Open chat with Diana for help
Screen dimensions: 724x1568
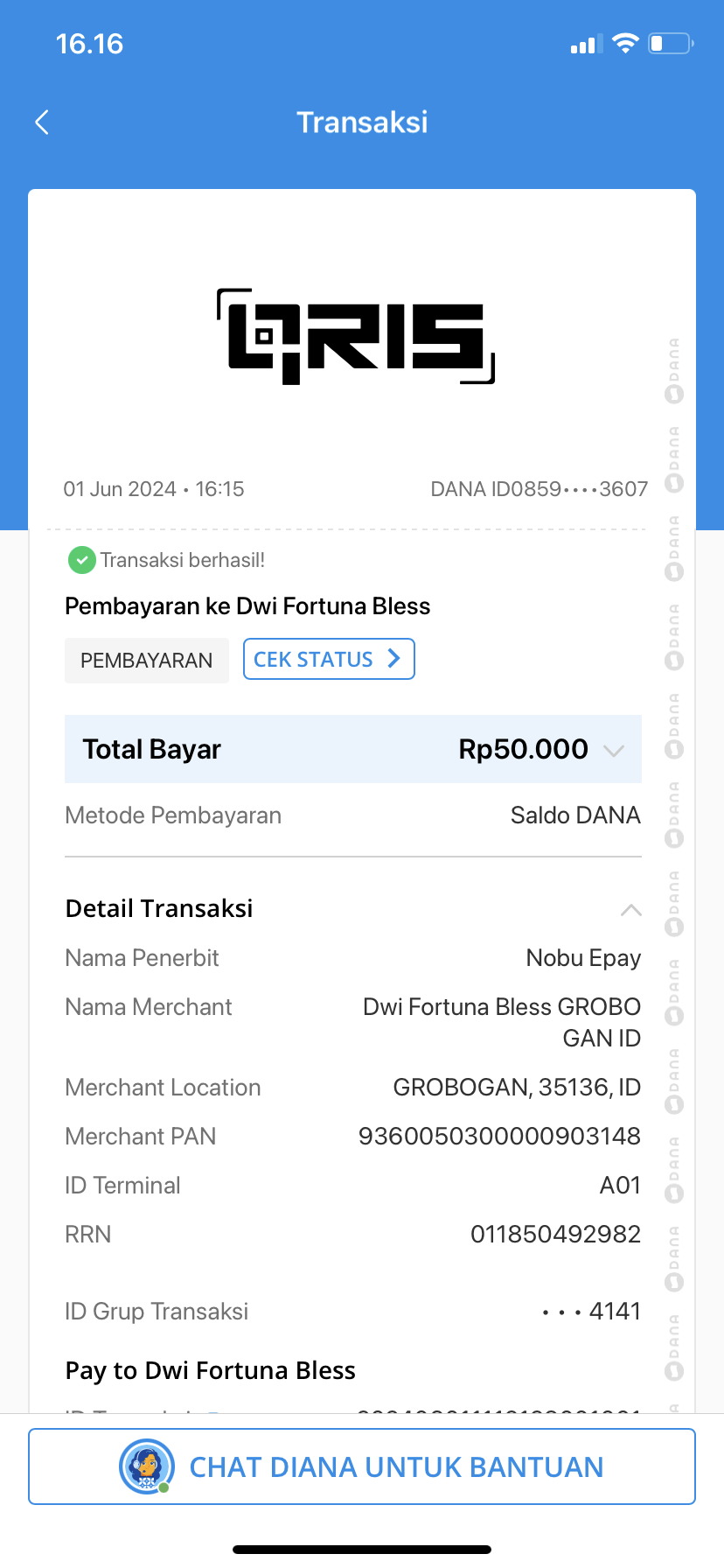point(362,1466)
